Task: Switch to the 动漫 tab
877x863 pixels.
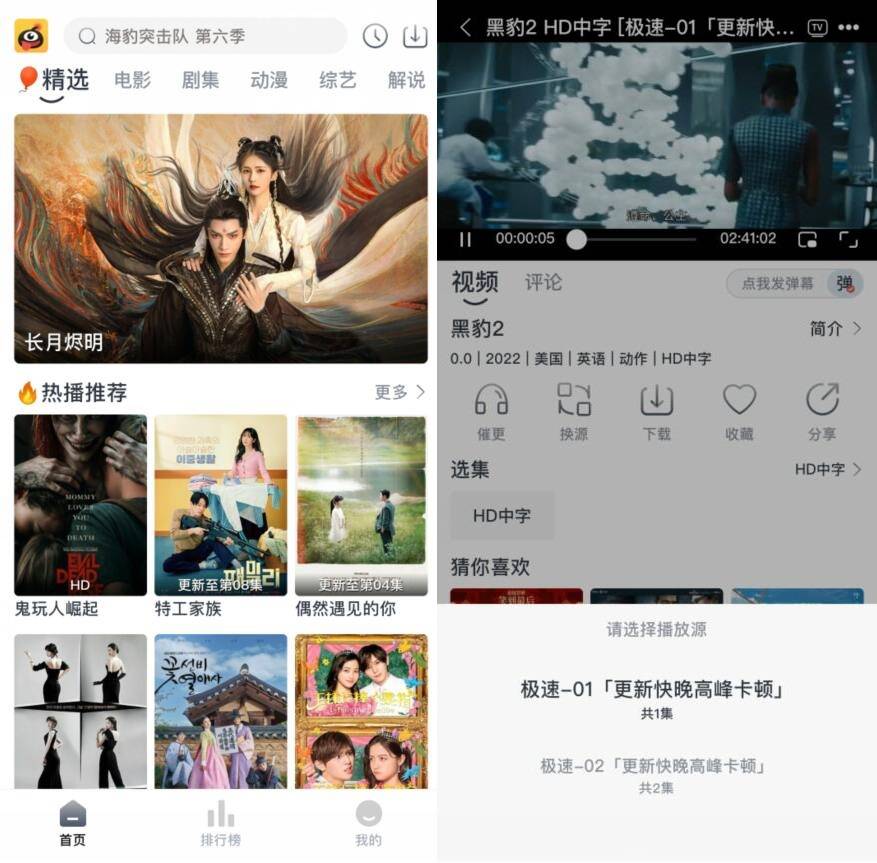Action: tap(269, 80)
